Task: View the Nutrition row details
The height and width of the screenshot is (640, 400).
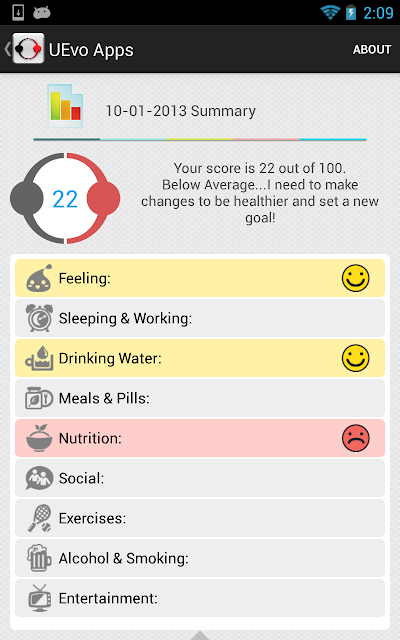Action: (x=200, y=438)
